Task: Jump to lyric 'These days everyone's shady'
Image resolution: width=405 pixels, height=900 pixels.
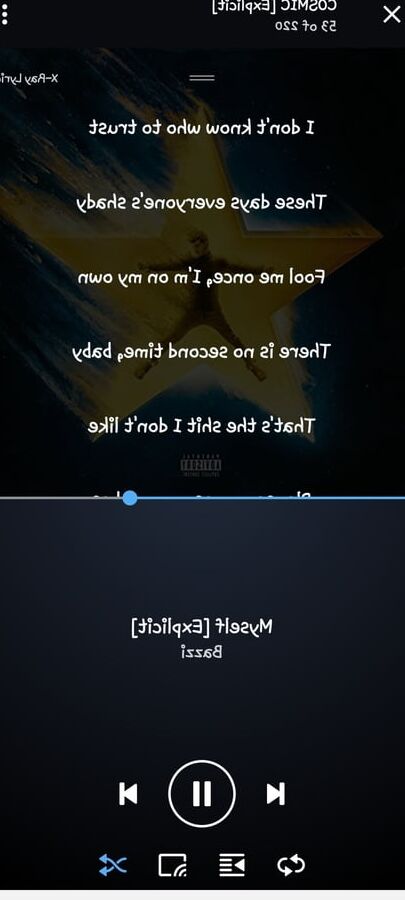Action: [201, 203]
